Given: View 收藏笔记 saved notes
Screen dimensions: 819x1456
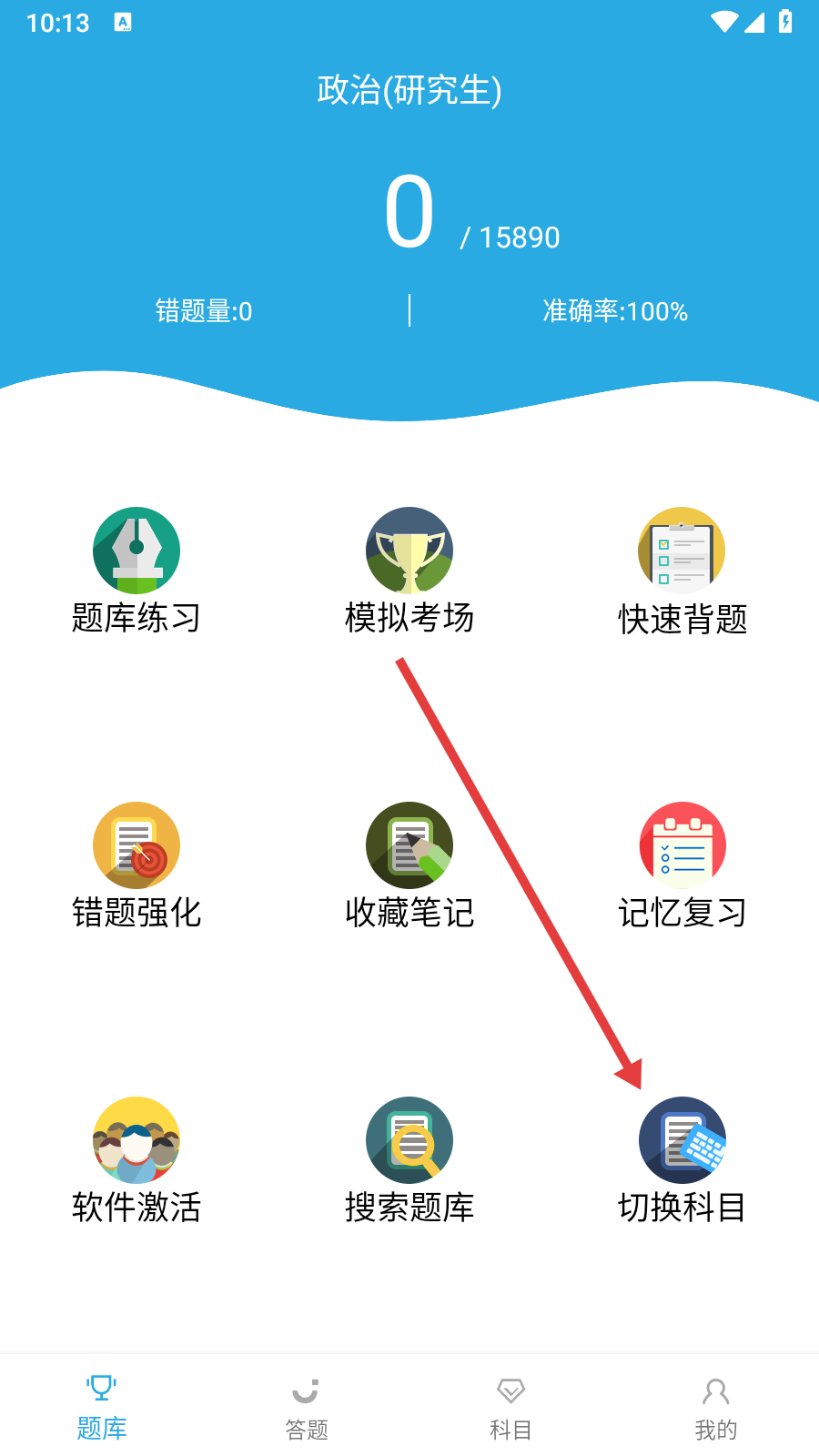Looking at the screenshot, I should pos(409,864).
